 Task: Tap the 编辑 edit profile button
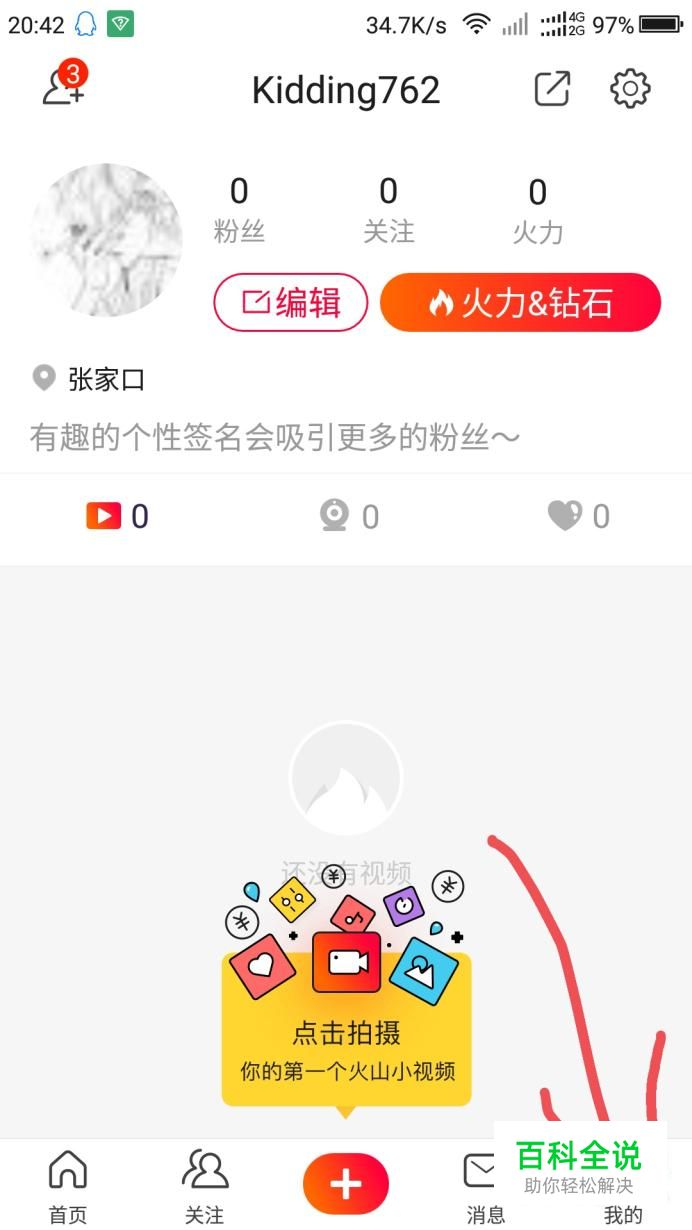point(291,302)
